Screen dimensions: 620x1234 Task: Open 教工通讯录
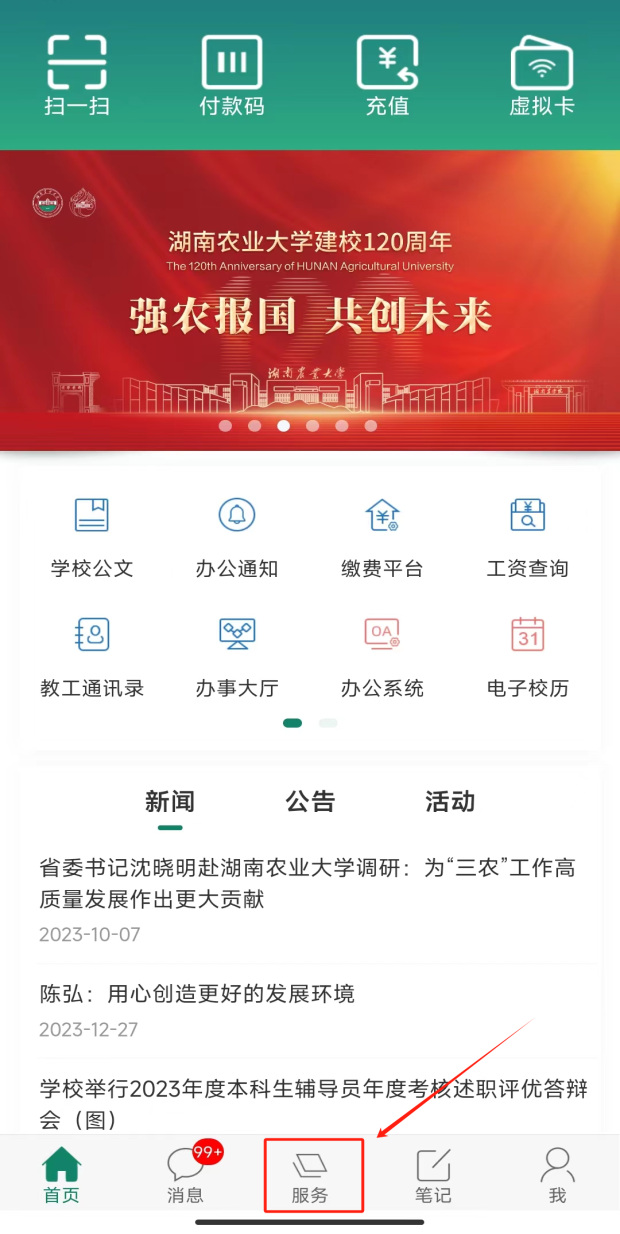click(92, 657)
